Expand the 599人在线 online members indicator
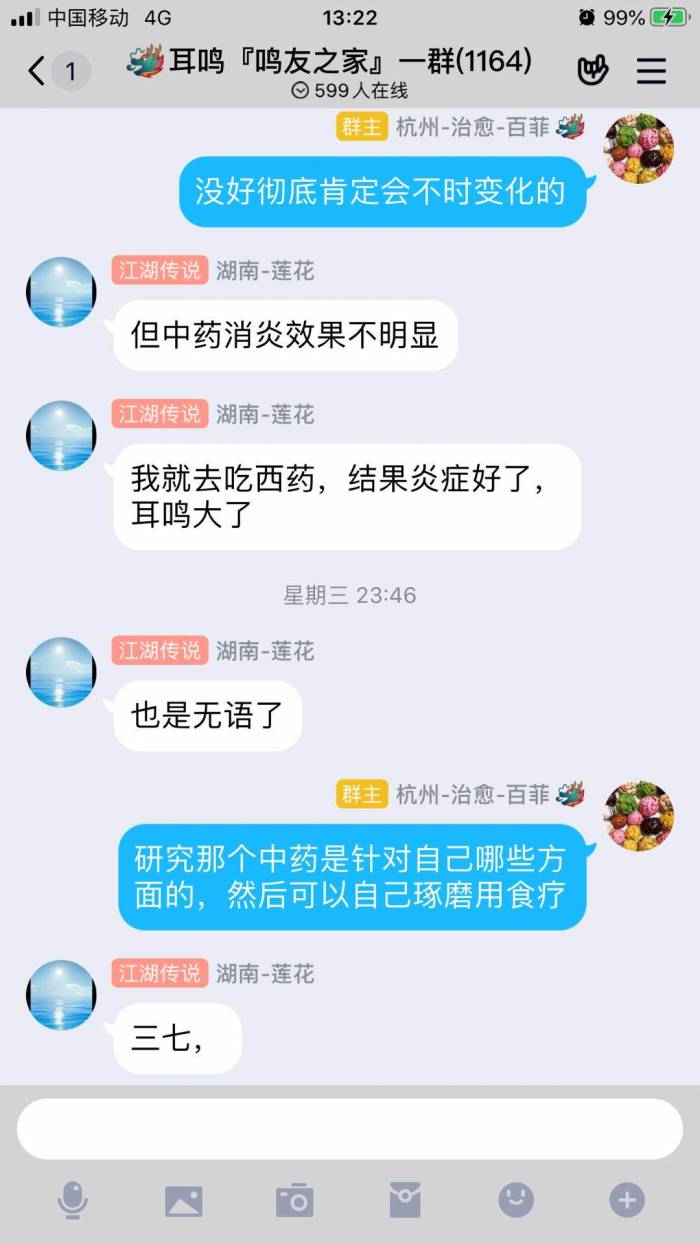Image resolution: width=700 pixels, height=1244 pixels. click(x=349, y=91)
